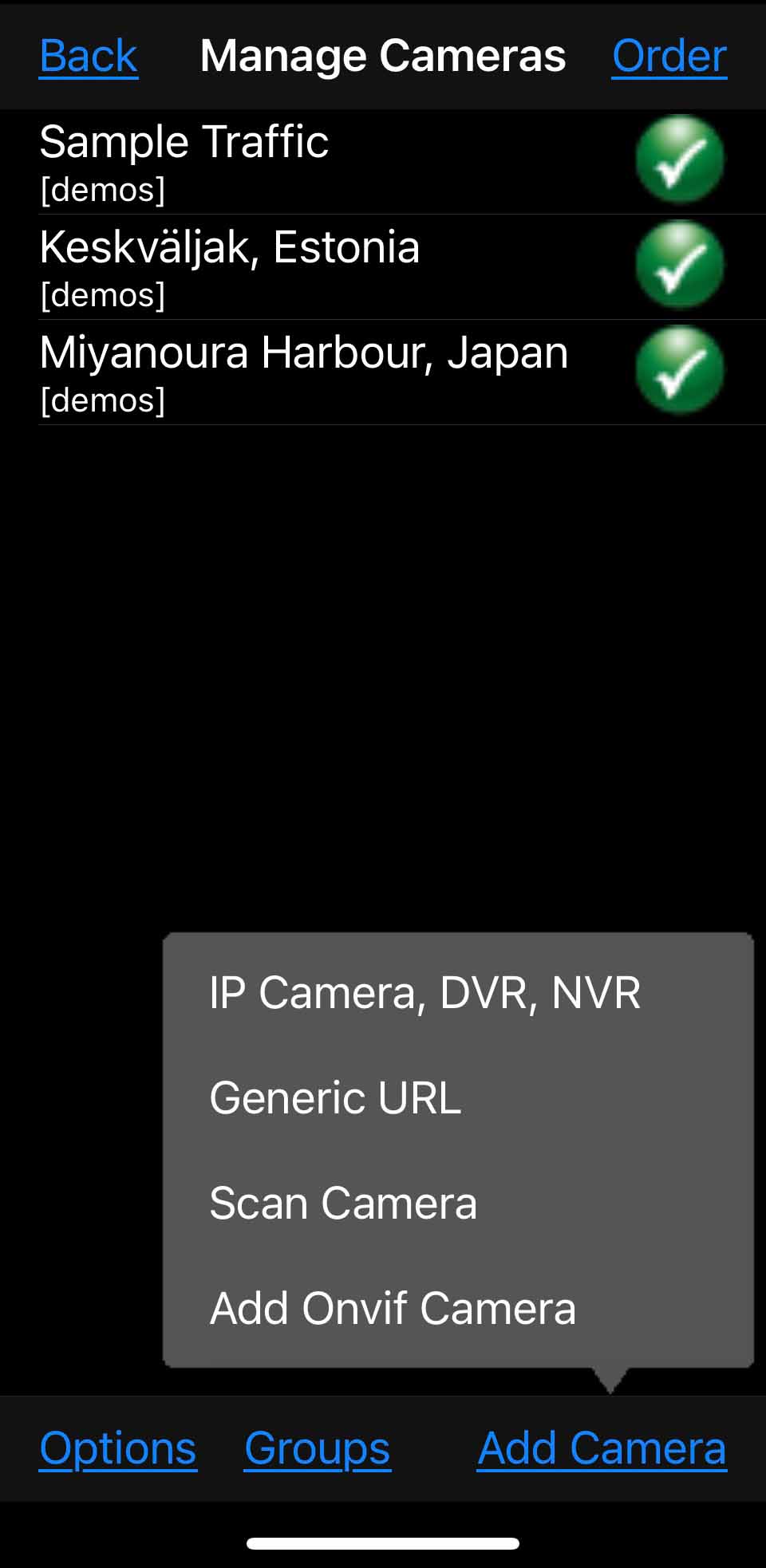Select the Scan Camera option
This screenshot has height=1568, width=766.
[x=343, y=1204]
